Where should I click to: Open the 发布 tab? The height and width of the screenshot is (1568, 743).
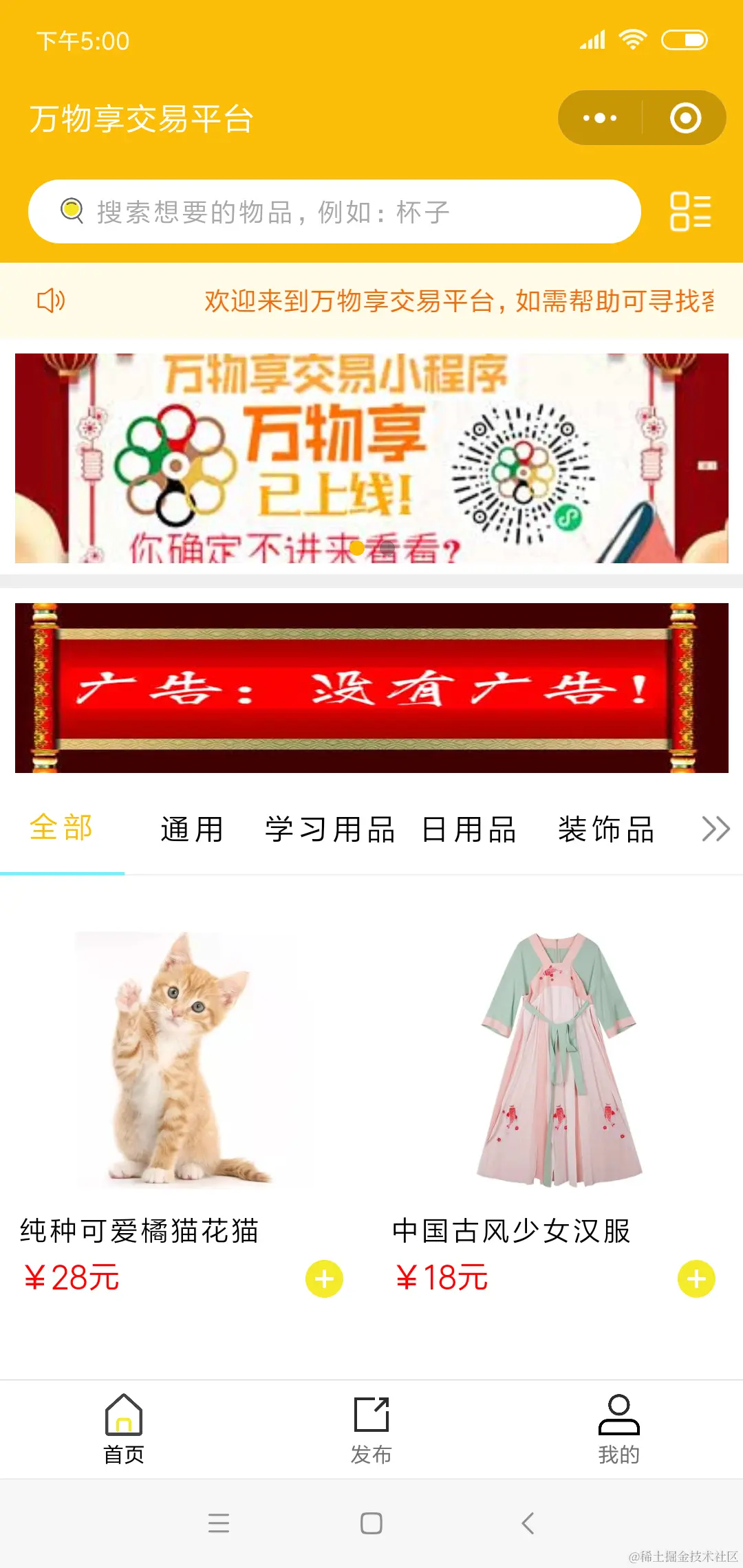coord(371,1429)
